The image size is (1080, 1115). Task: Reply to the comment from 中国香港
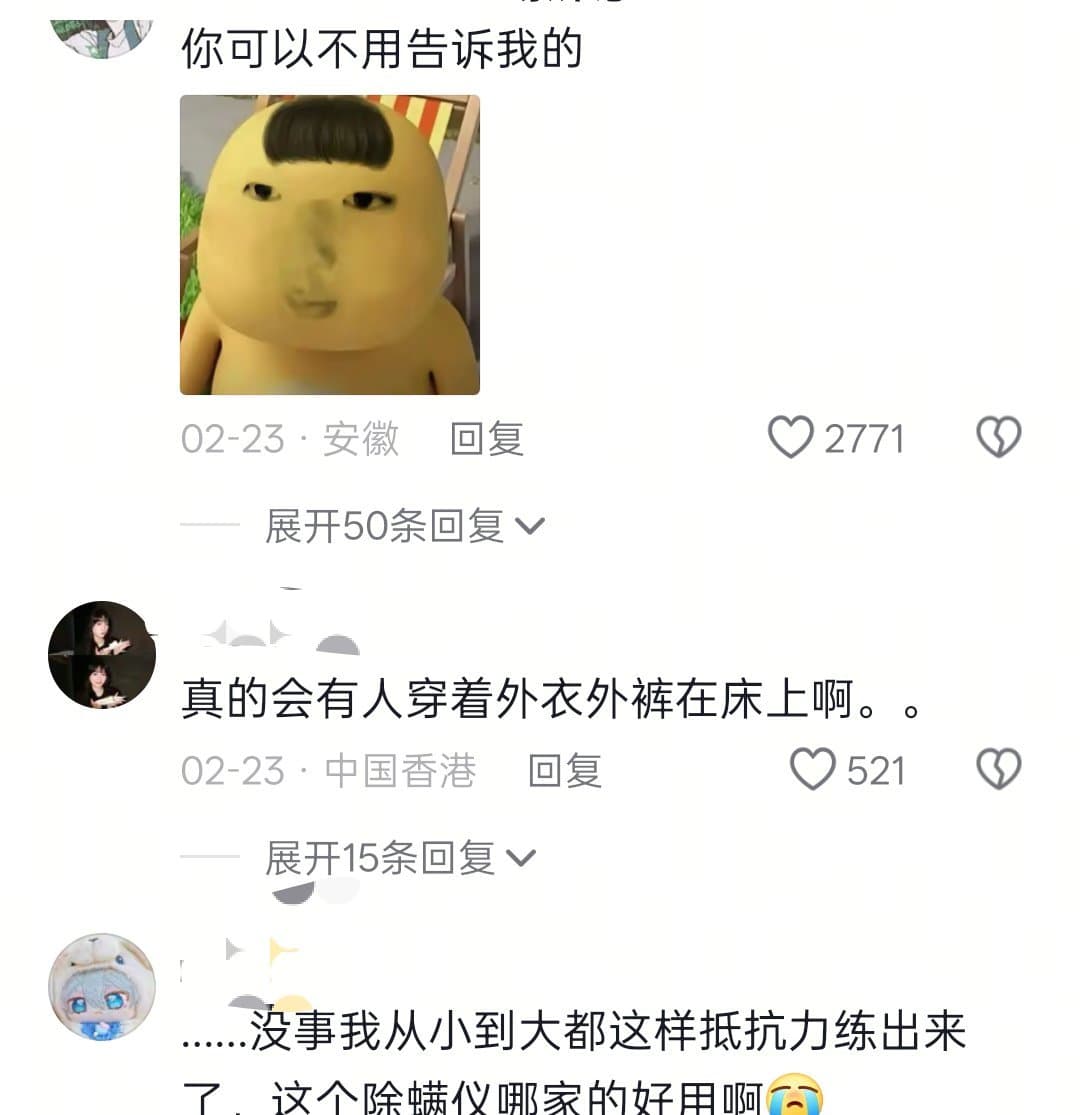pyautogui.click(x=564, y=771)
